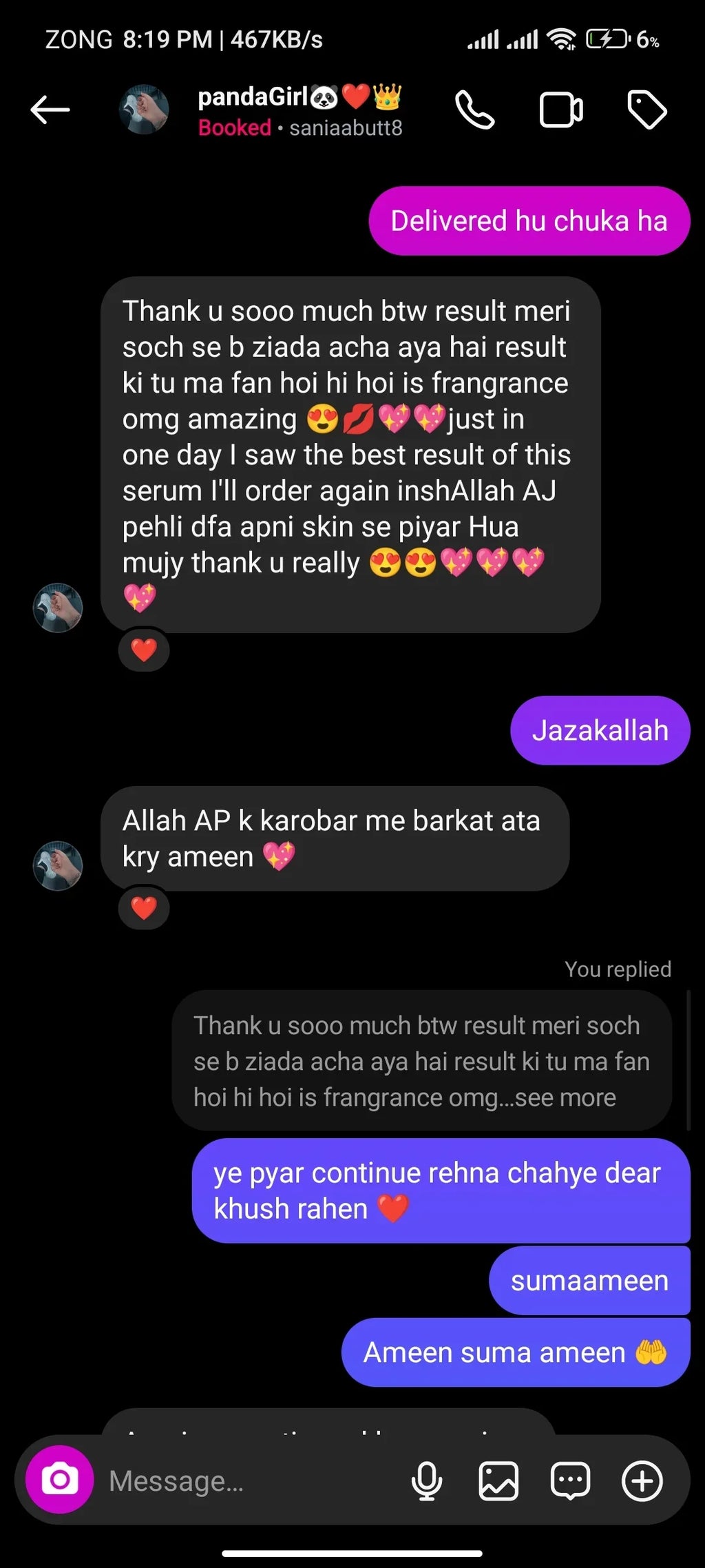
Task: Start a voice call with pandaGirl
Action: (x=474, y=110)
